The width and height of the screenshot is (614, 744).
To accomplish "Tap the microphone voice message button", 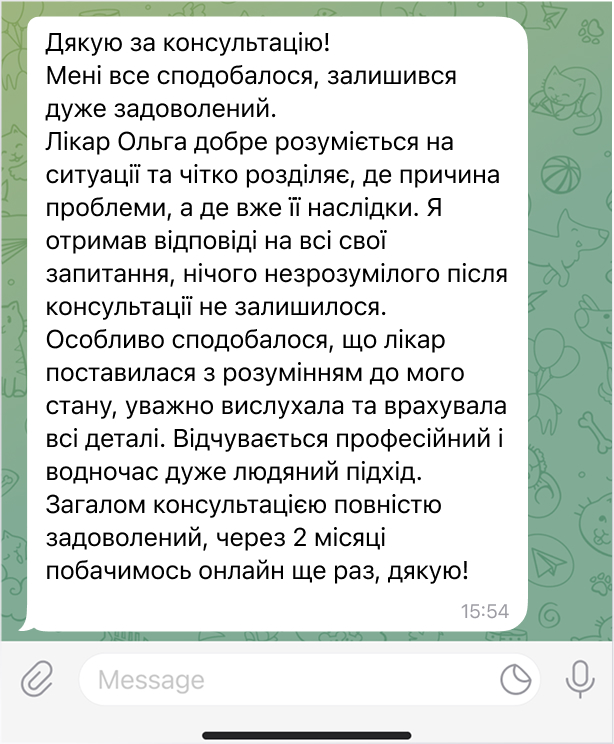I will [580, 679].
